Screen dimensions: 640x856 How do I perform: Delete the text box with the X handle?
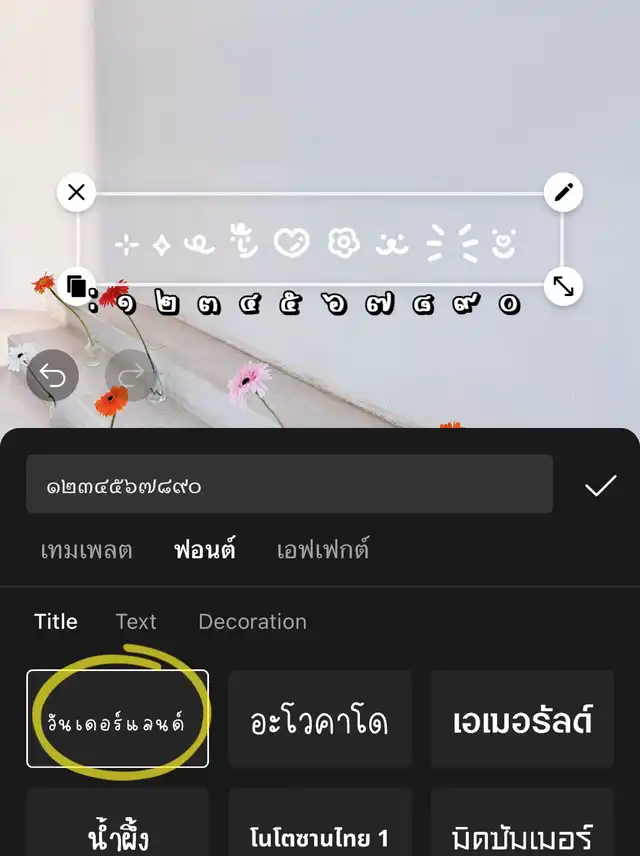coord(76,192)
